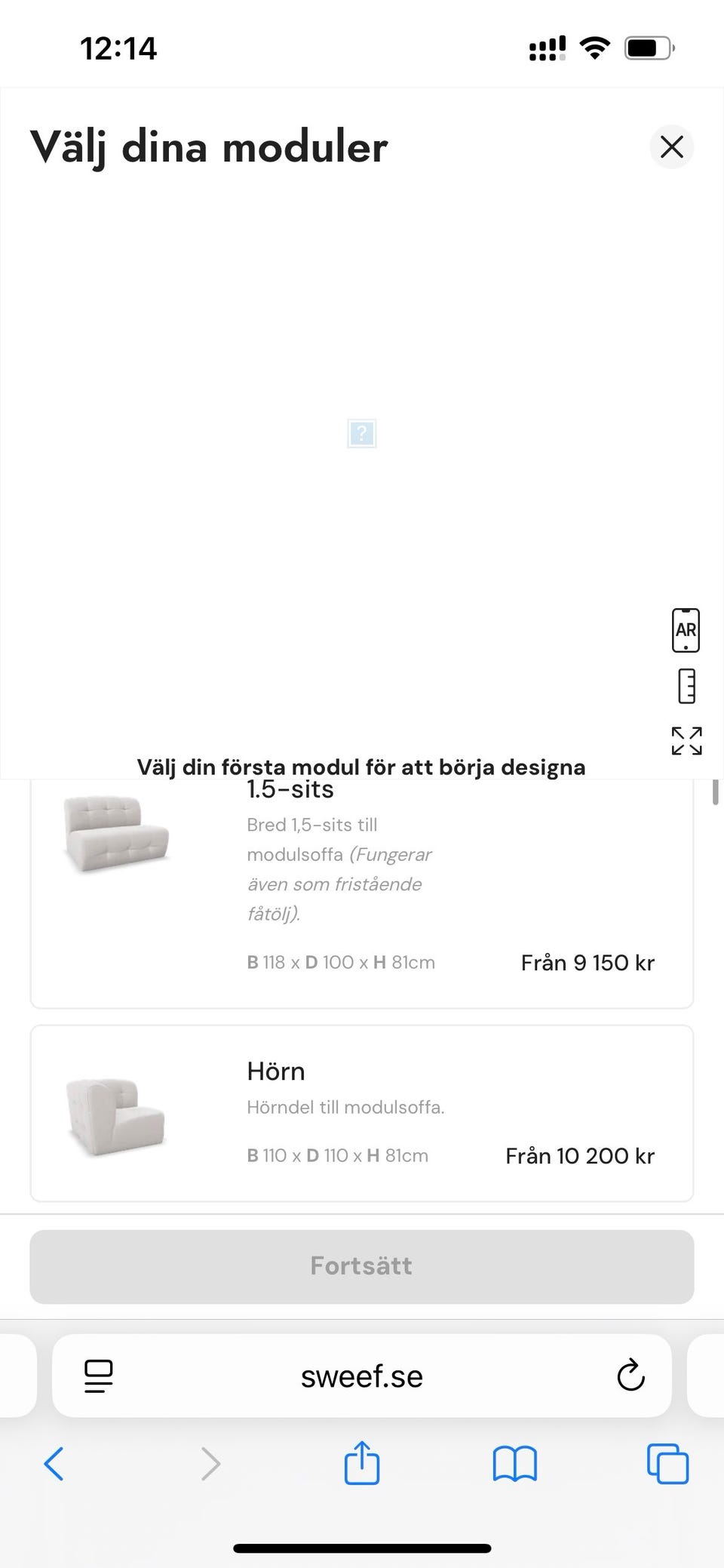Close the Välj dina moduler dialog
The image size is (724, 1568).
coord(671,147)
